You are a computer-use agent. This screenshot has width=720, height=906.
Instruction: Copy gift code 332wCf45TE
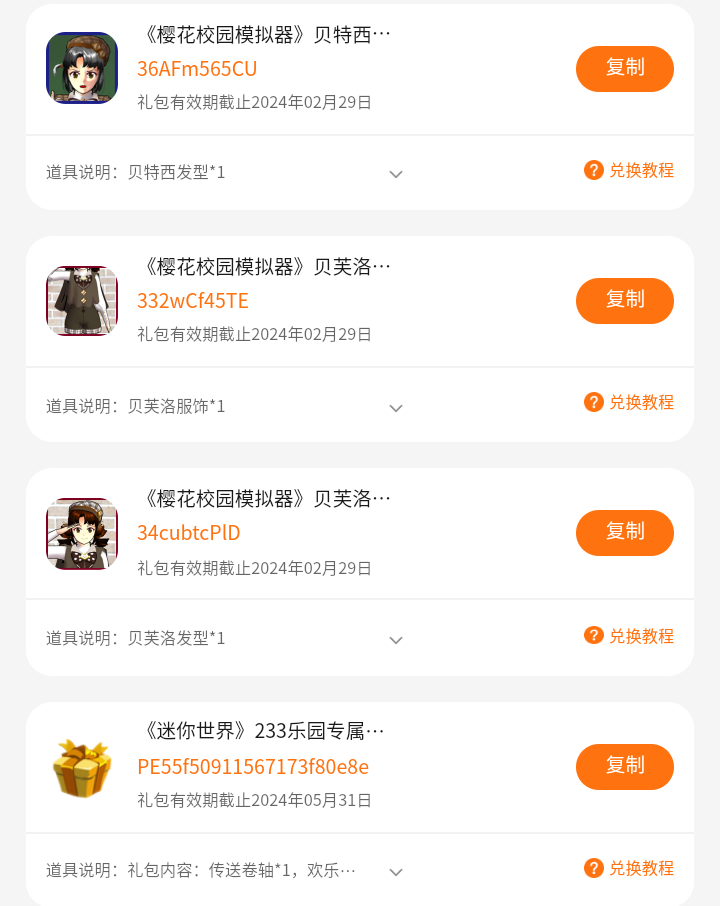624,301
